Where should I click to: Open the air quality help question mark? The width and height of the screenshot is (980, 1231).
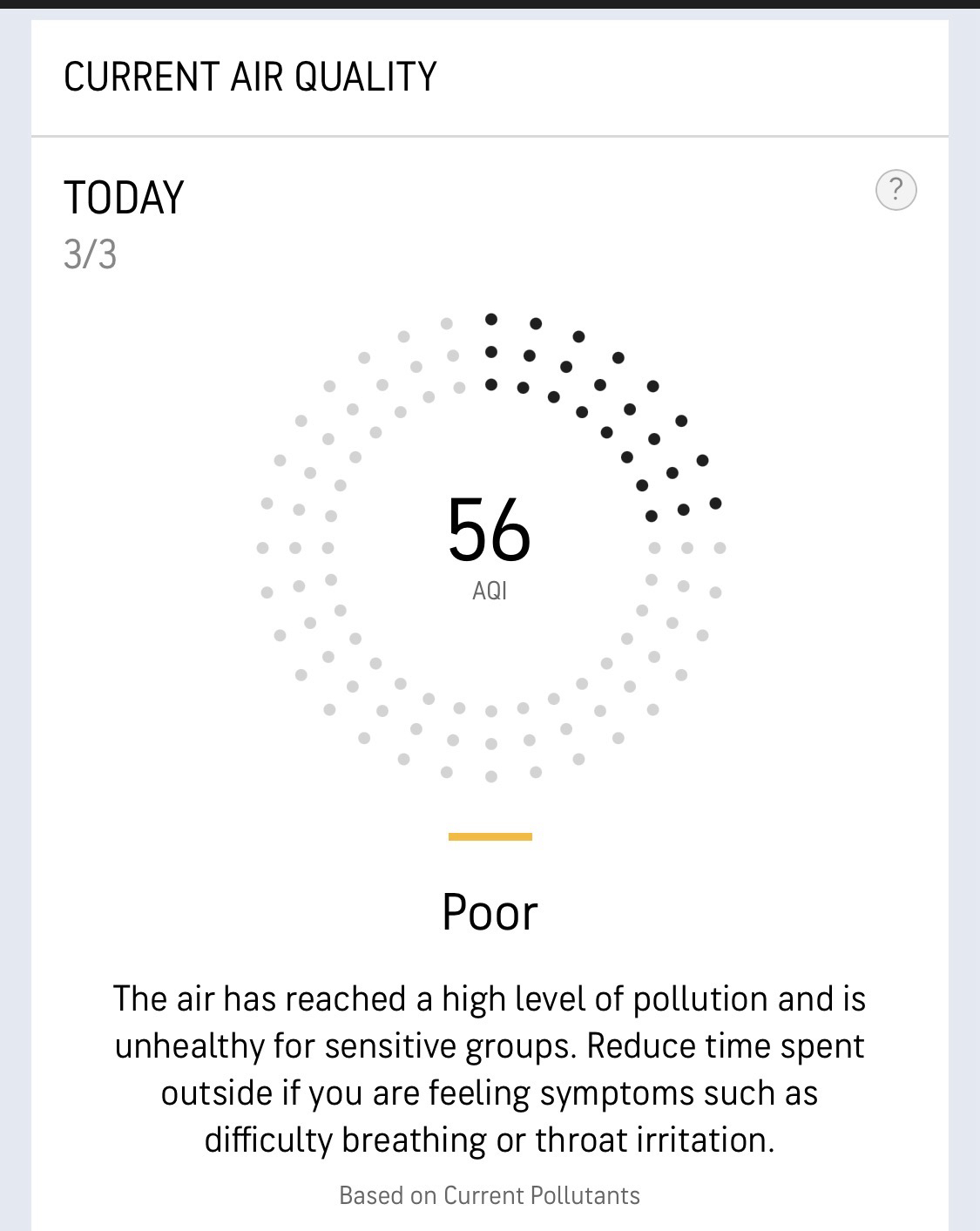(x=896, y=190)
